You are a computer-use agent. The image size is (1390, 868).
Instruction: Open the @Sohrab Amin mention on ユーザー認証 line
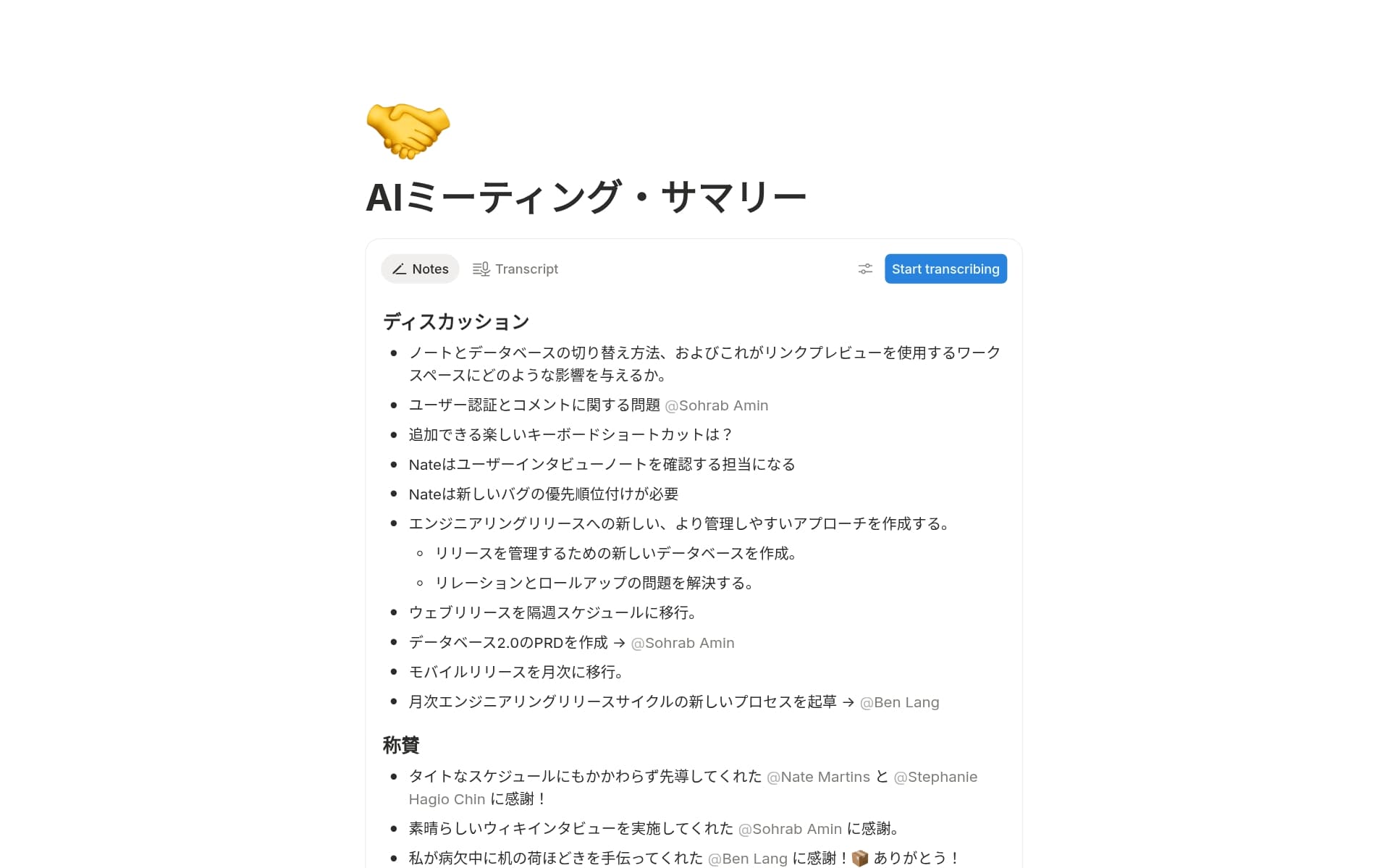[x=716, y=405]
